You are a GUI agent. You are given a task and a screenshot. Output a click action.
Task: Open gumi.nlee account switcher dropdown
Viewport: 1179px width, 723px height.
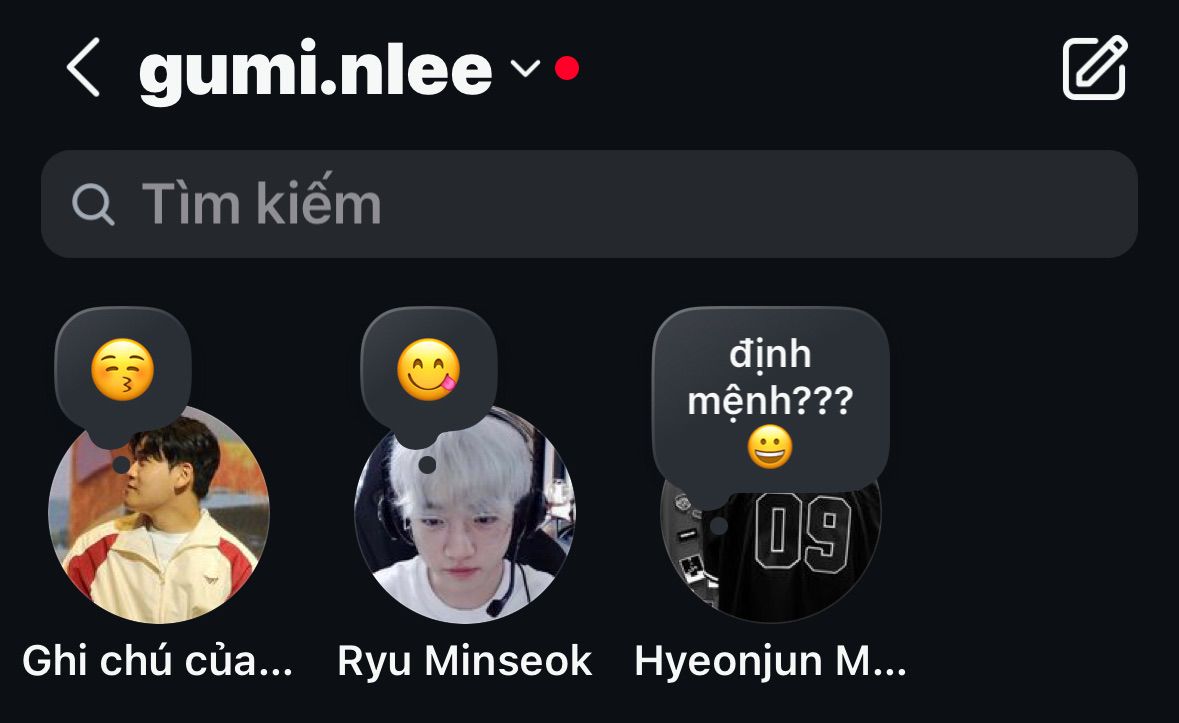click(x=524, y=69)
